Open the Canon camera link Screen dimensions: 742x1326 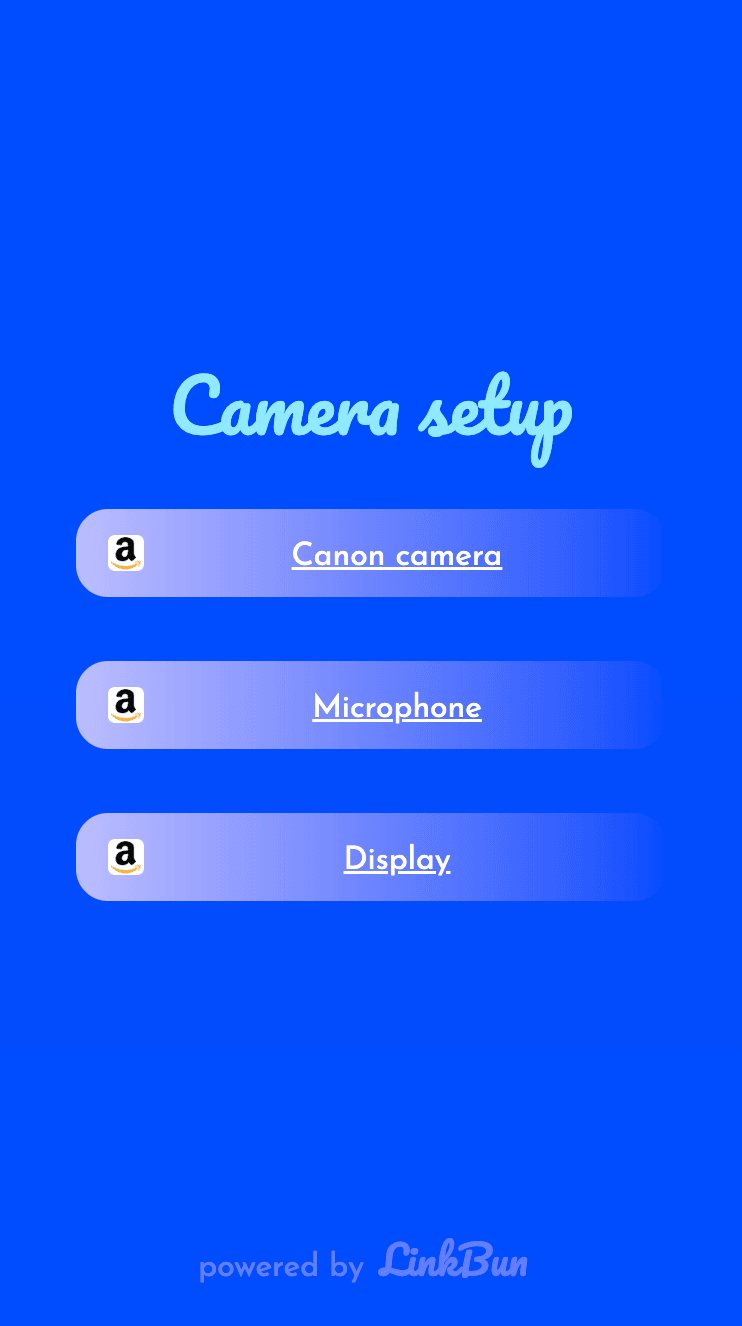(396, 554)
